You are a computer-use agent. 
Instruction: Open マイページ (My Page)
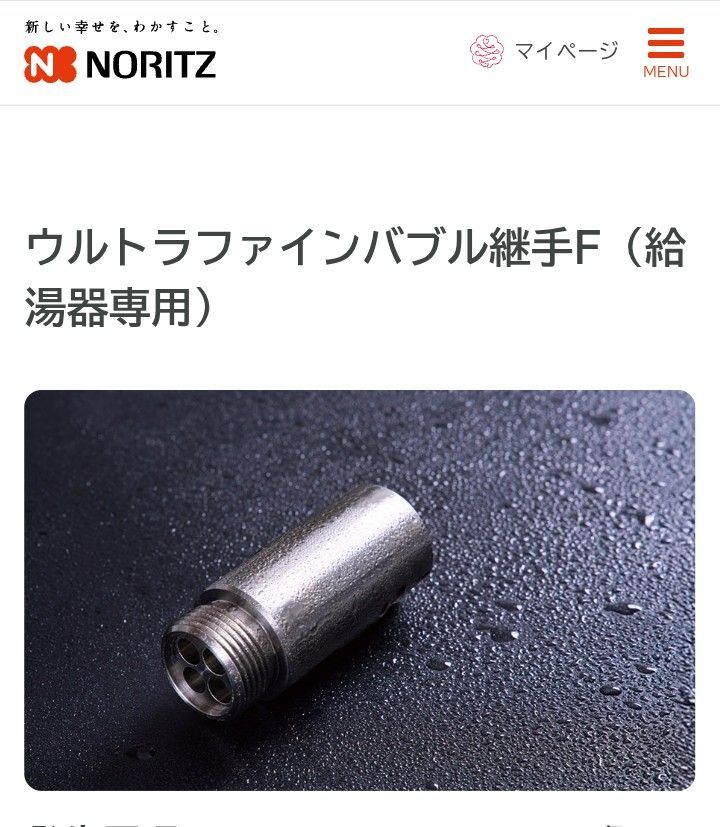[x=545, y=51]
